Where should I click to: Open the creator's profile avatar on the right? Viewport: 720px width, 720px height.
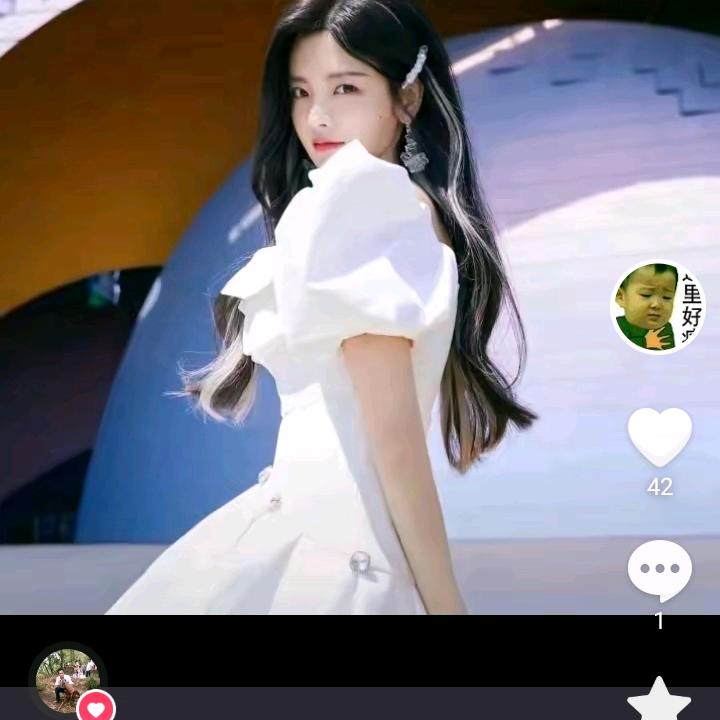click(658, 307)
